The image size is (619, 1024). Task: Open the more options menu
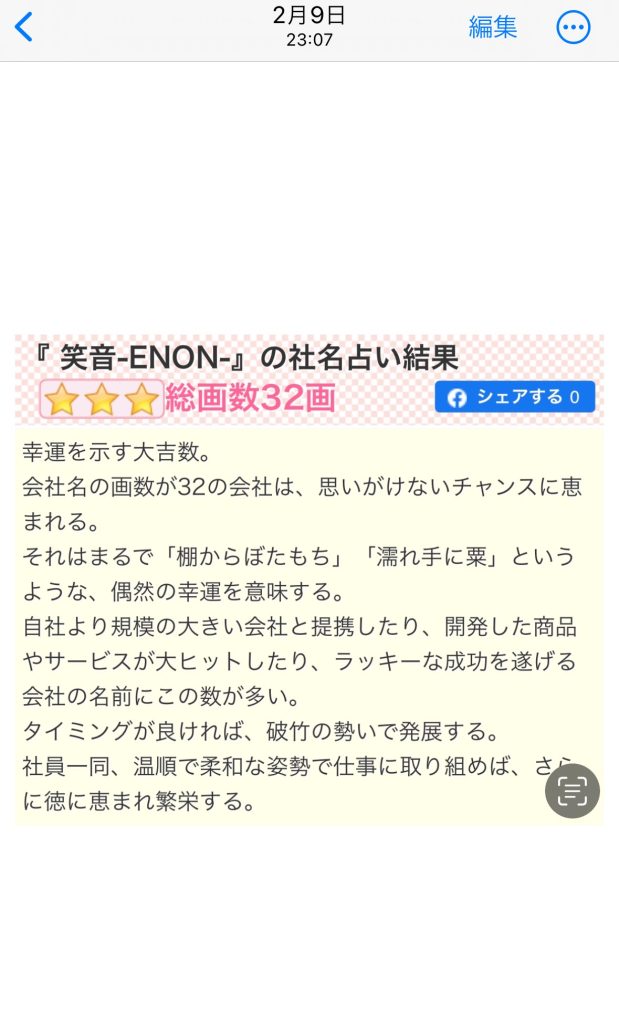(573, 27)
